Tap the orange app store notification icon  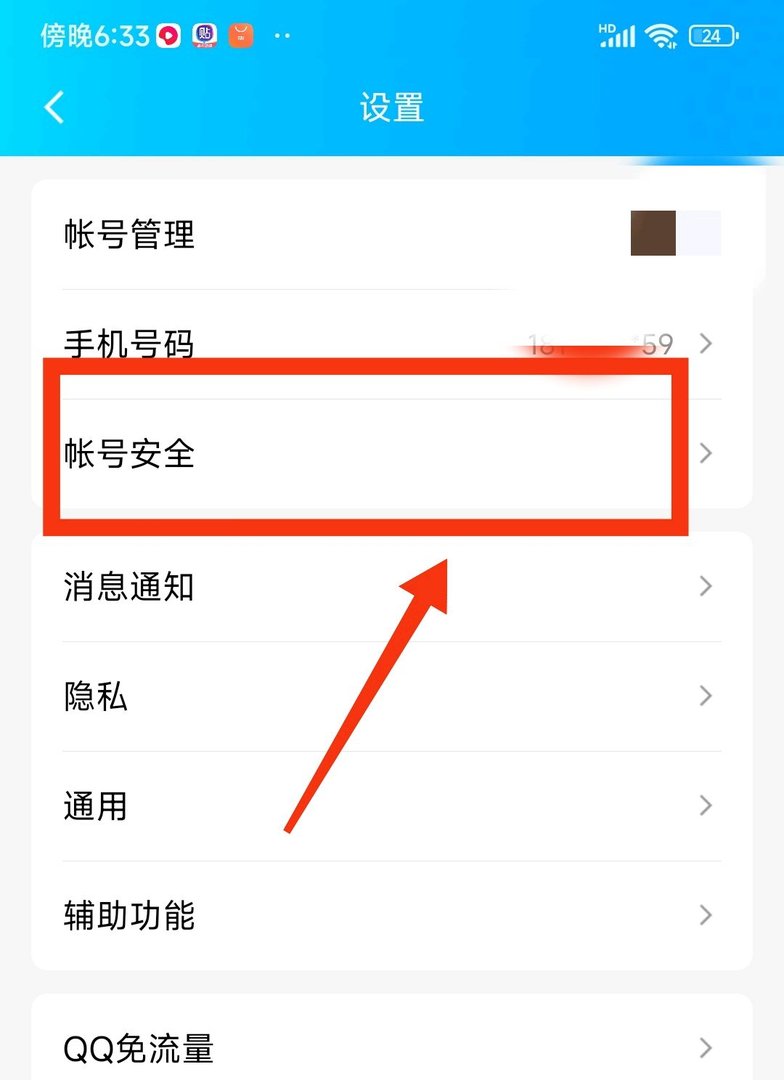[x=240, y=33]
